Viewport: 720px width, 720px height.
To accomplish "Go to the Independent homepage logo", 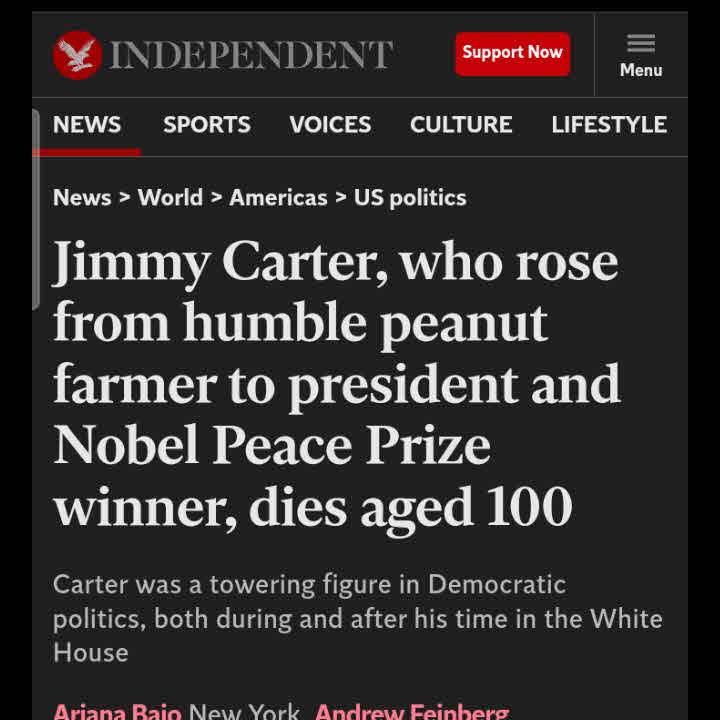I will (x=222, y=54).
